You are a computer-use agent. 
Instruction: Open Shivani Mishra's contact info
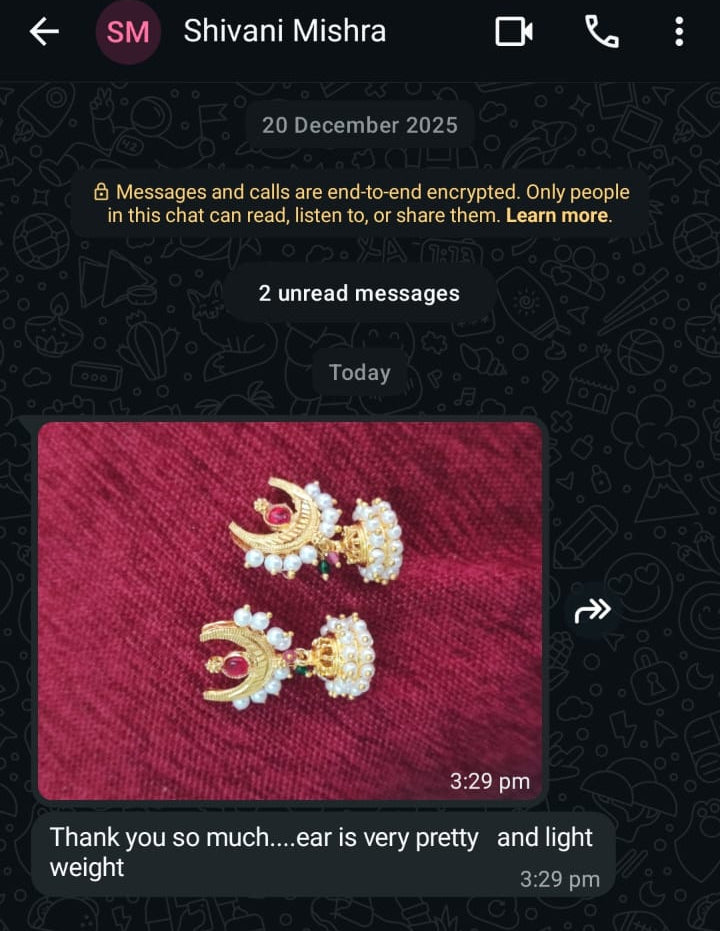pos(285,31)
